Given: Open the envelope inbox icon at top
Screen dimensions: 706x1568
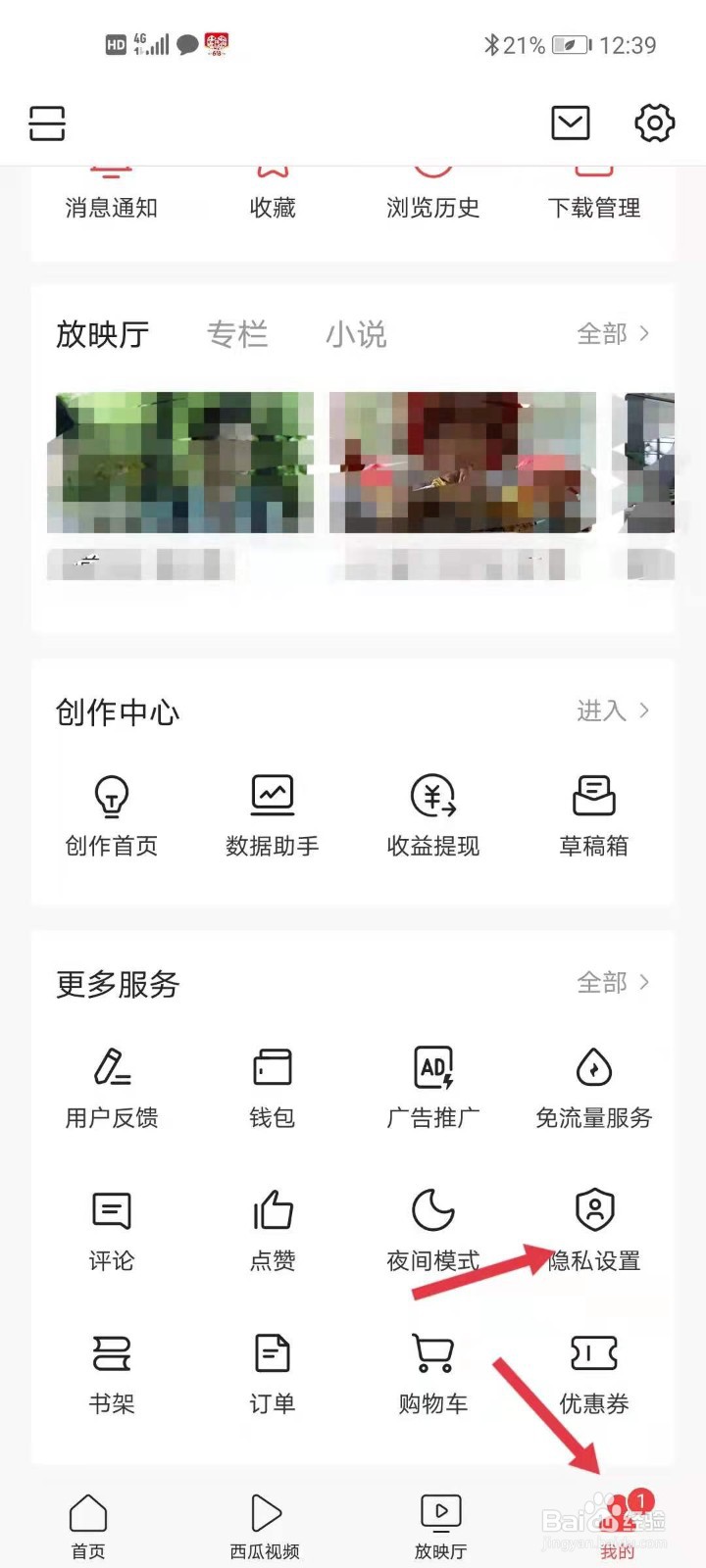Looking at the screenshot, I should pyautogui.click(x=571, y=122).
